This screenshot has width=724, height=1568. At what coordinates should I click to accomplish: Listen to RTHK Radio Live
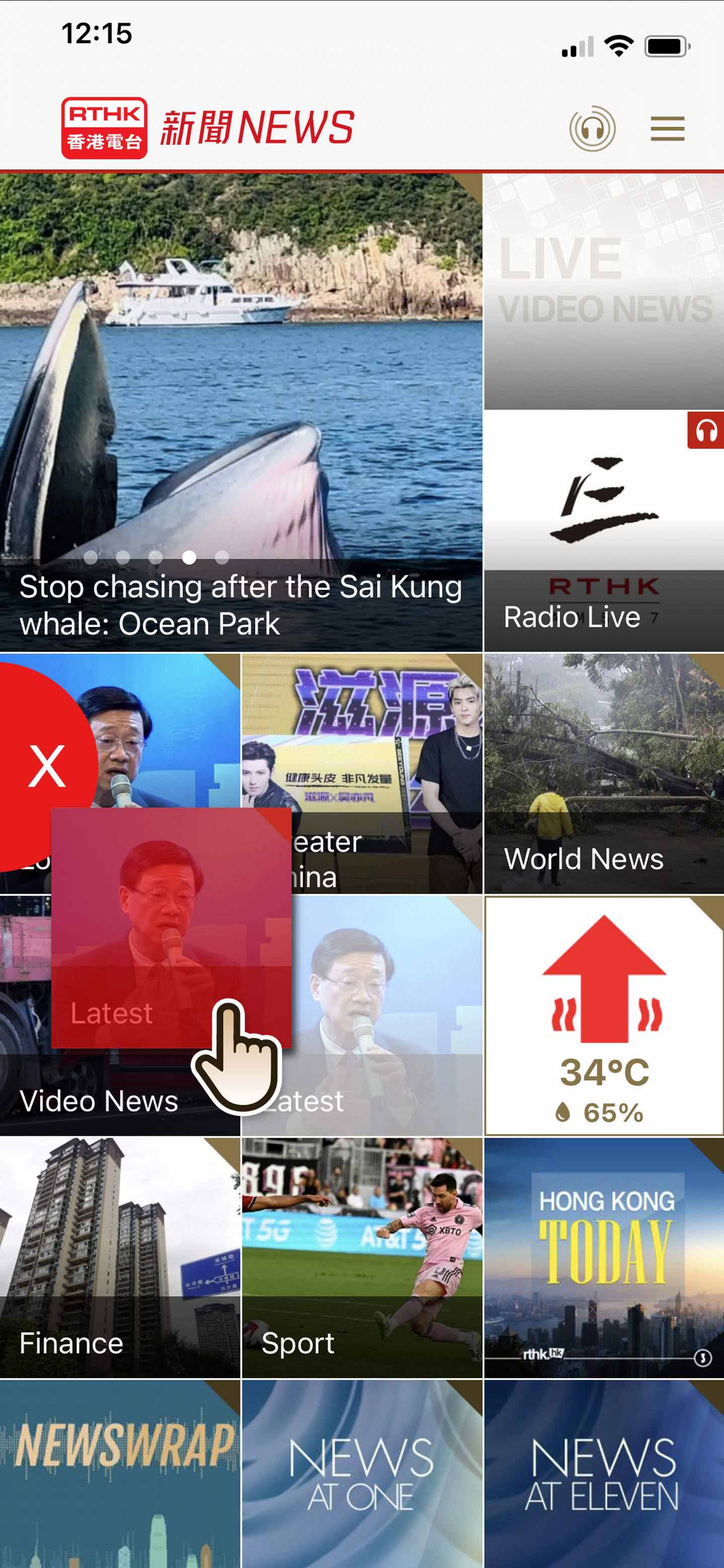tap(603, 531)
